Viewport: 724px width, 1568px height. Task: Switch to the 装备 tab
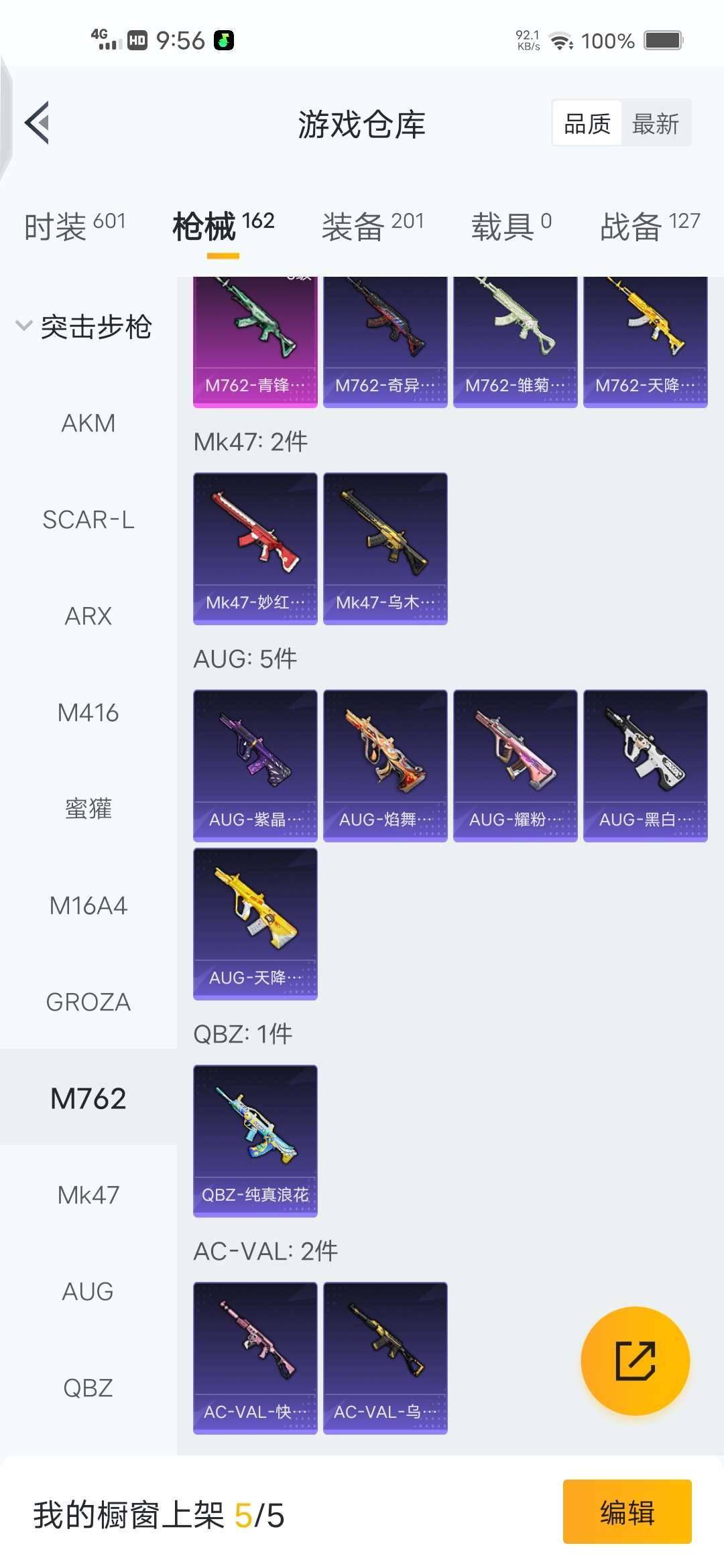point(372,226)
